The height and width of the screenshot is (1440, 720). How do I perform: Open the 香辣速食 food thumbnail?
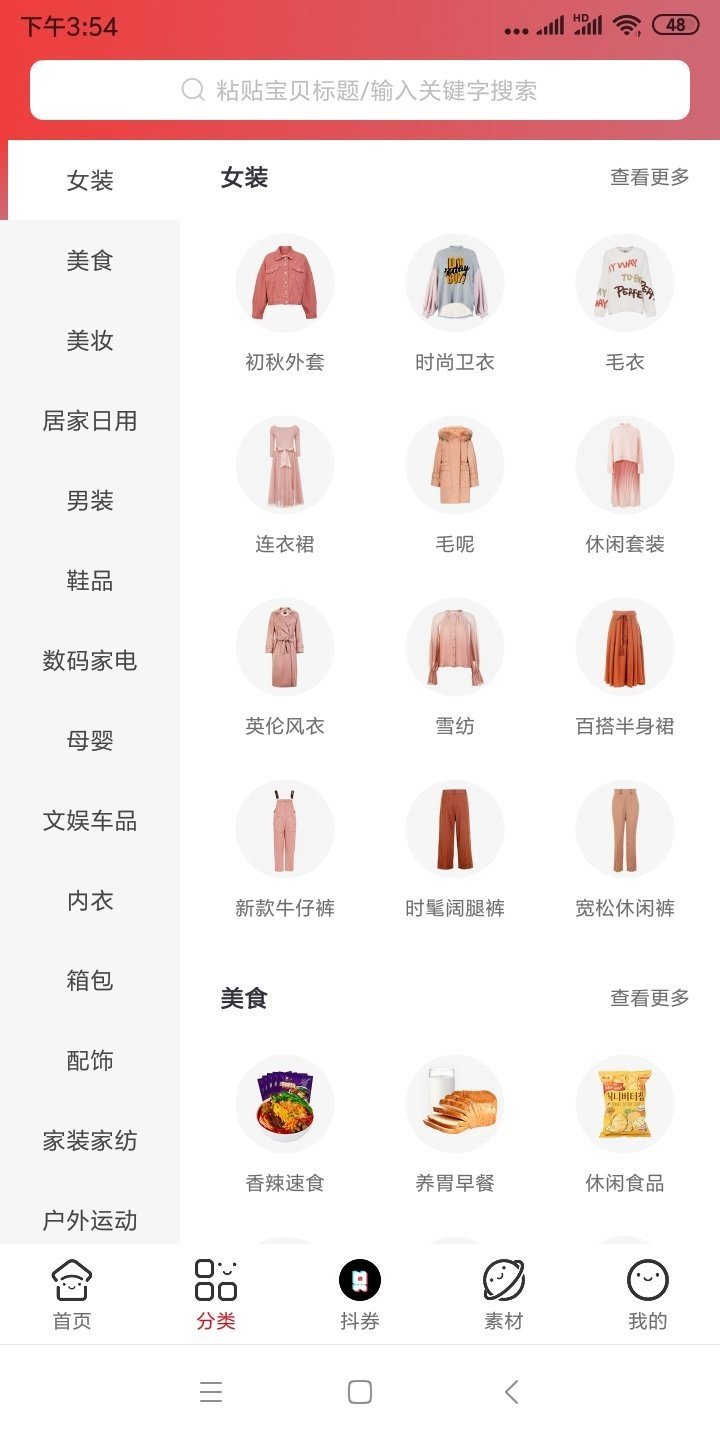tap(284, 1103)
